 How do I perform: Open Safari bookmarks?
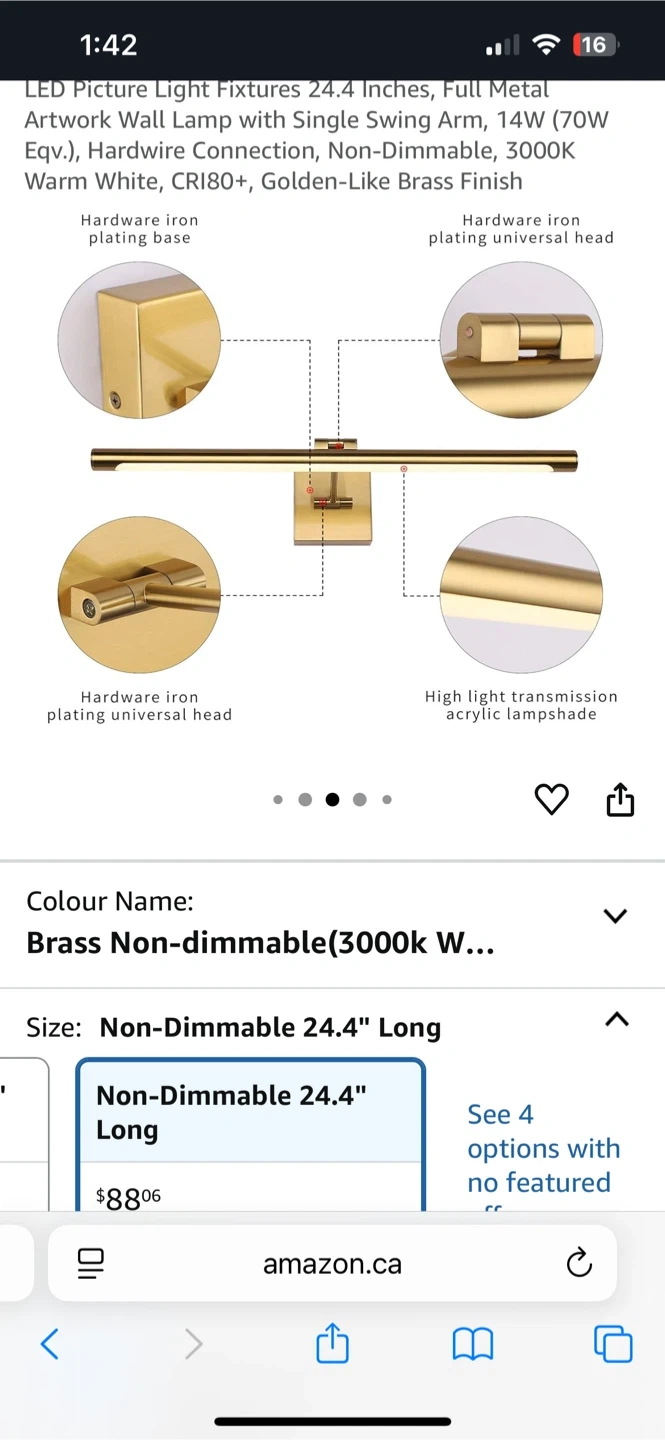(x=473, y=1344)
